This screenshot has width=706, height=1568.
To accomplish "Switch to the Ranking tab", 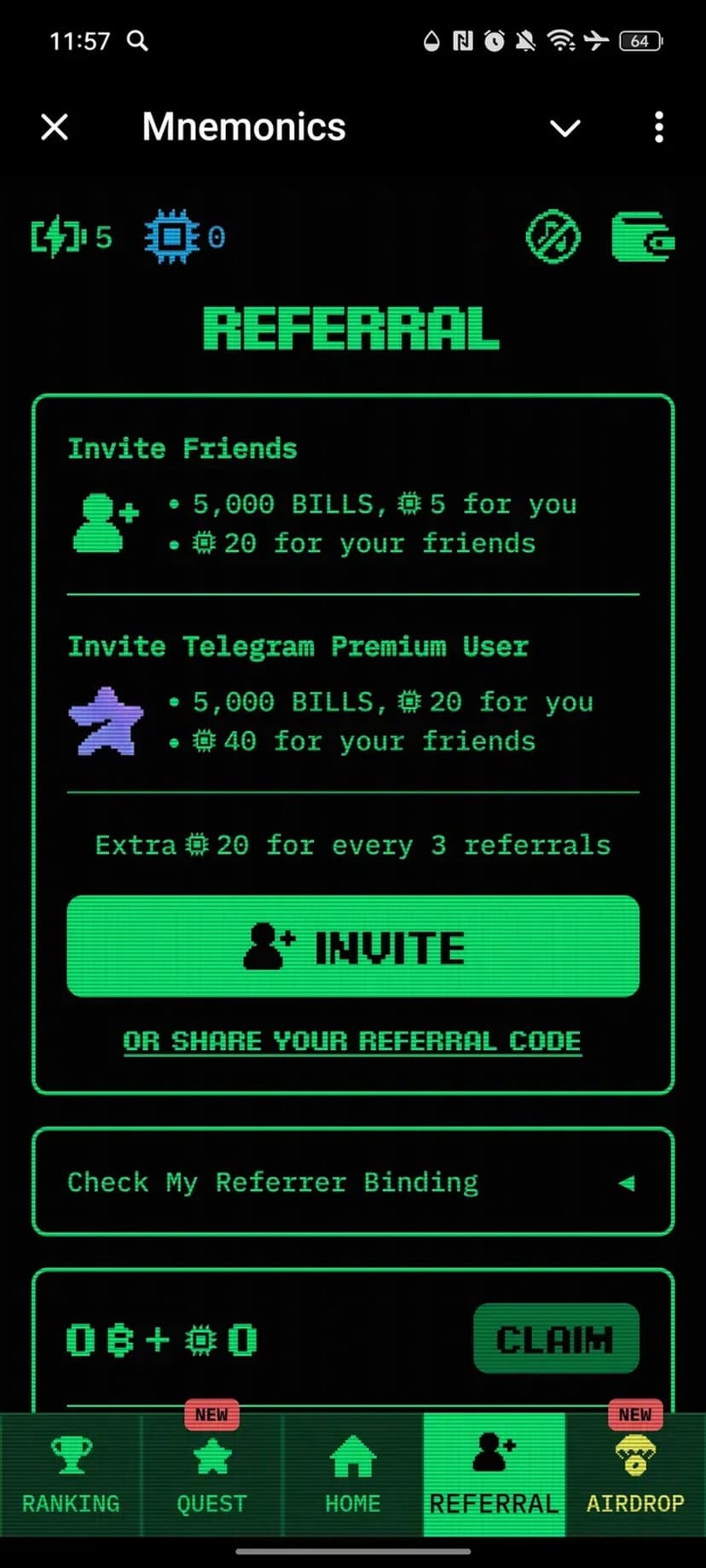I will point(71,1474).
